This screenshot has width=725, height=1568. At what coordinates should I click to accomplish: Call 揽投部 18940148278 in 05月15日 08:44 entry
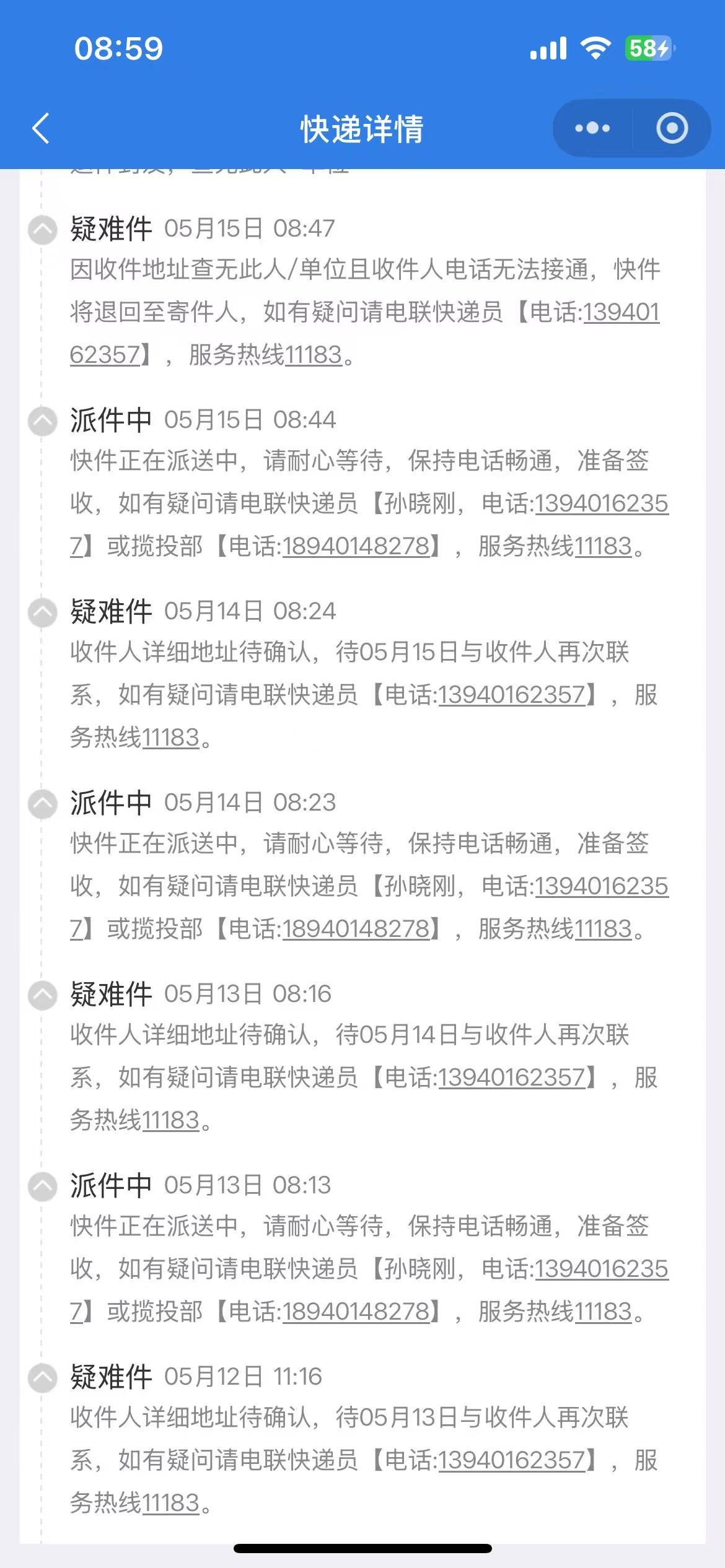(x=356, y=546)
